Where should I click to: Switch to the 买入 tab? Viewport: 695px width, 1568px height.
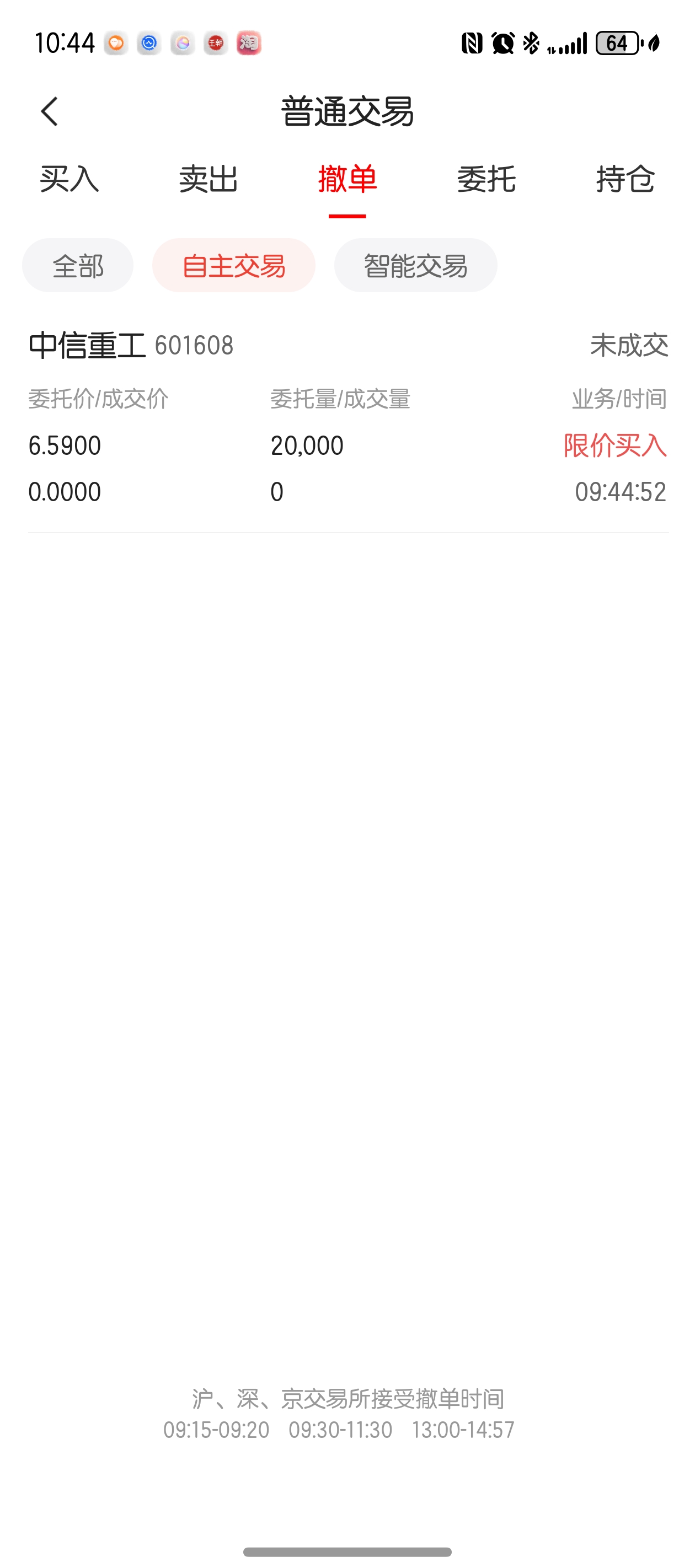[x=69, y=179]
